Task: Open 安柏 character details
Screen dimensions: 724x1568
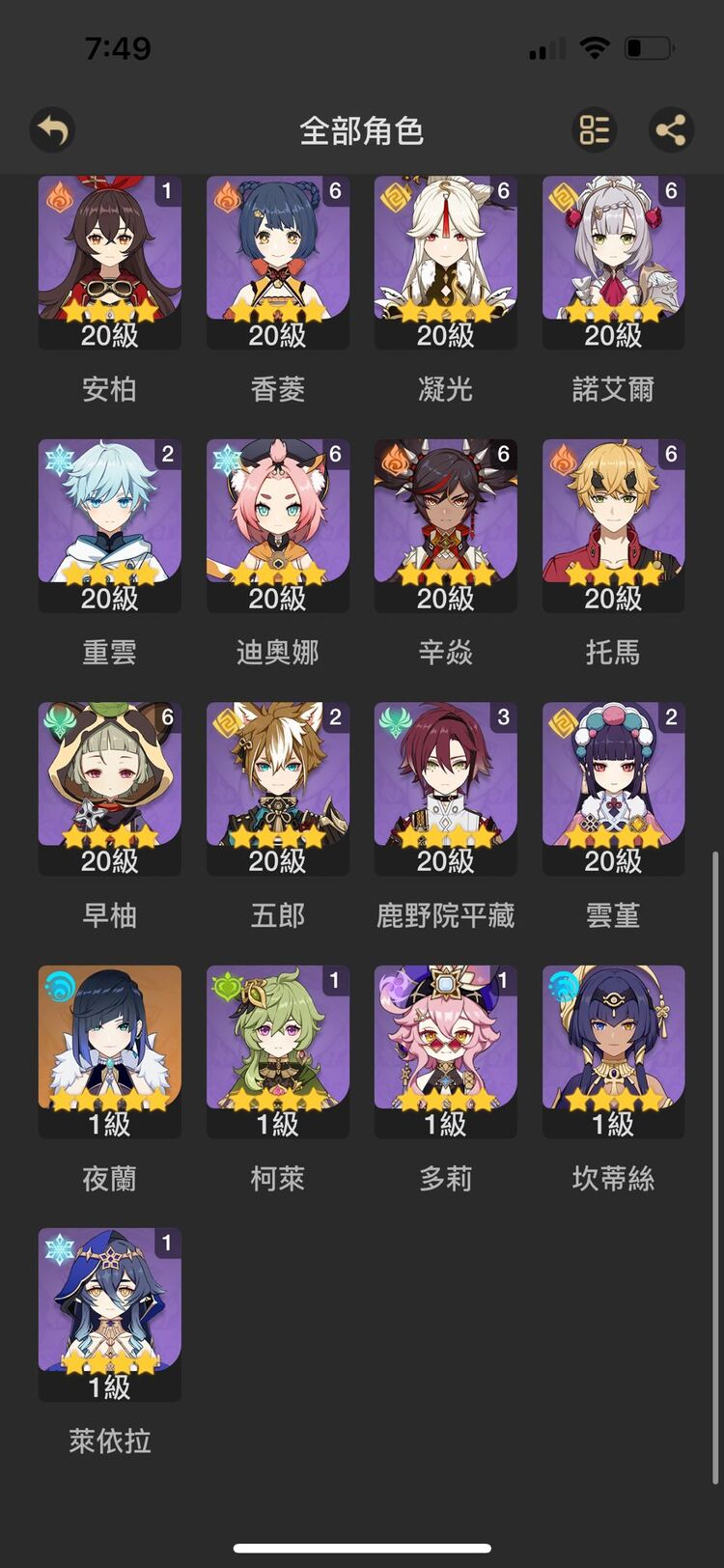Action: [x=109, y=263]
